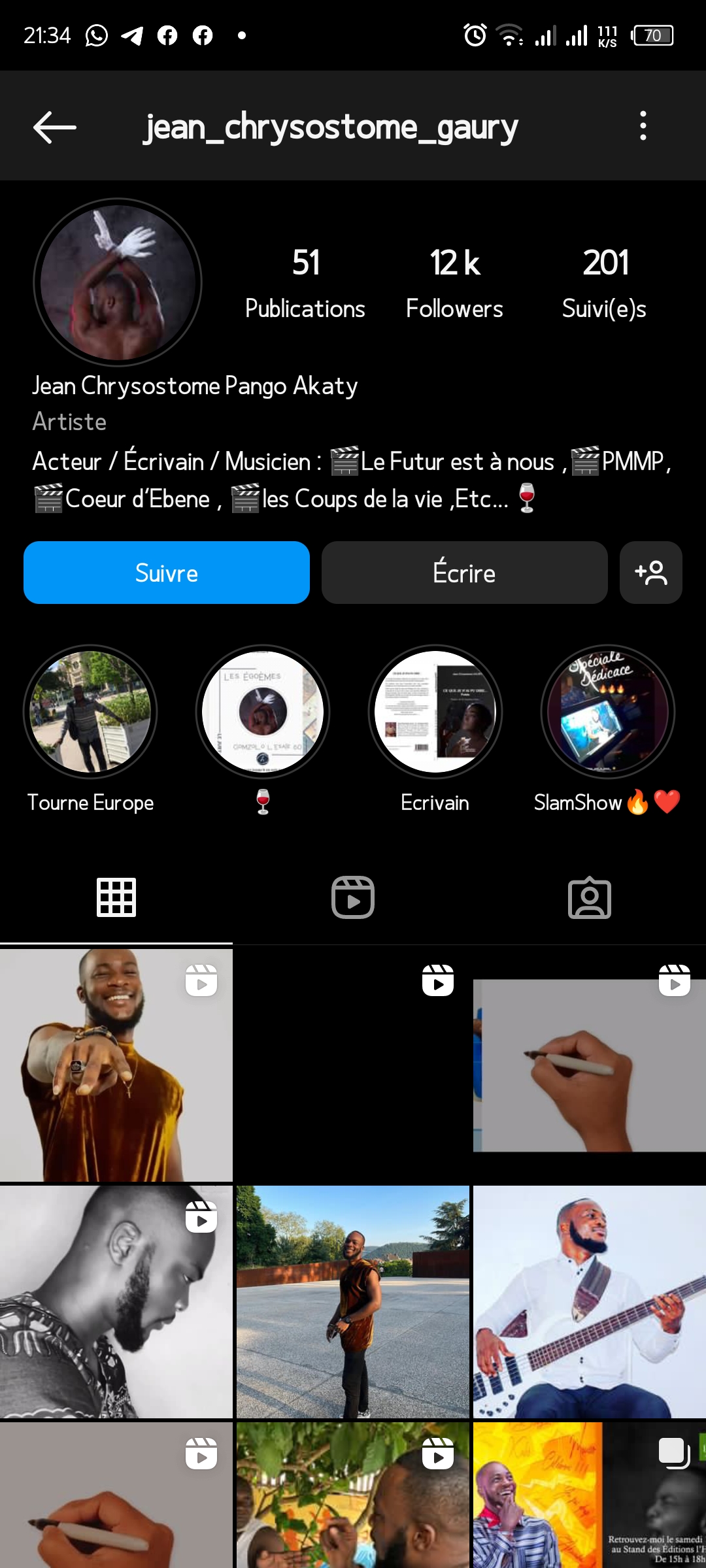Viewport: 706px width, 1568px height.
Task: Open the SlamShow story highlight
Action: (608, 712)
